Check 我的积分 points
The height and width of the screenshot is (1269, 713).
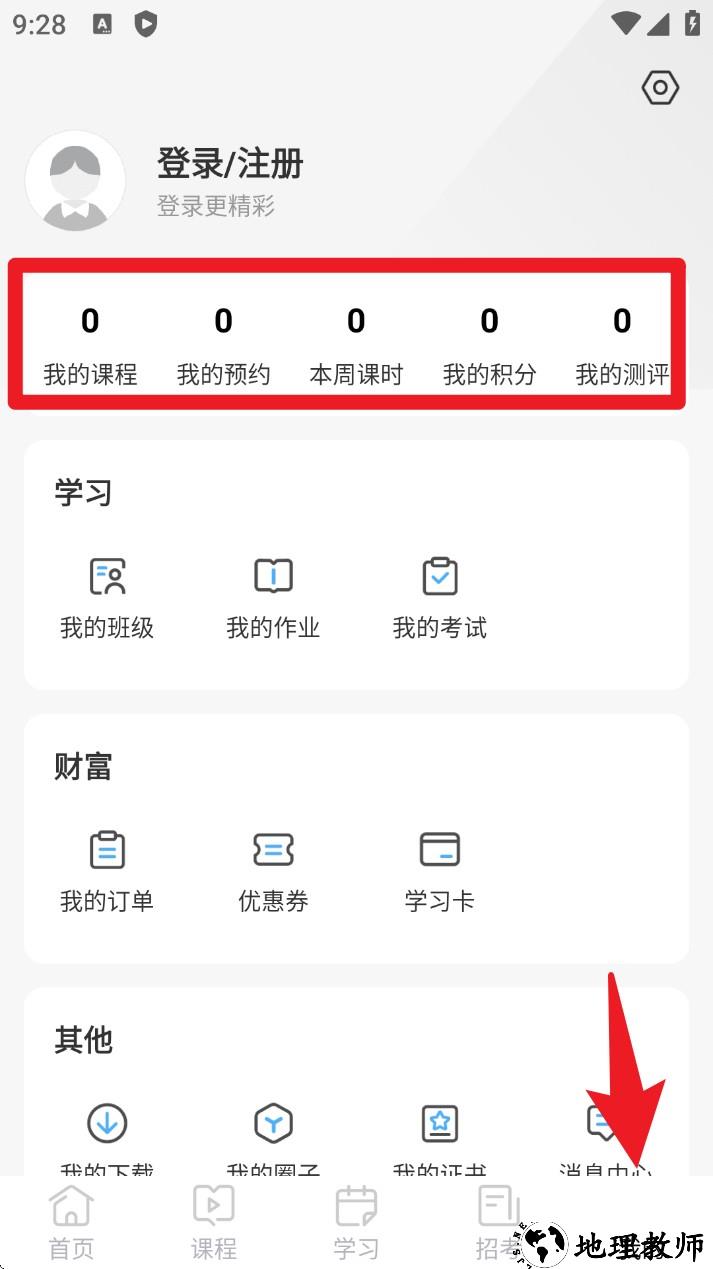tap(489, 346)
